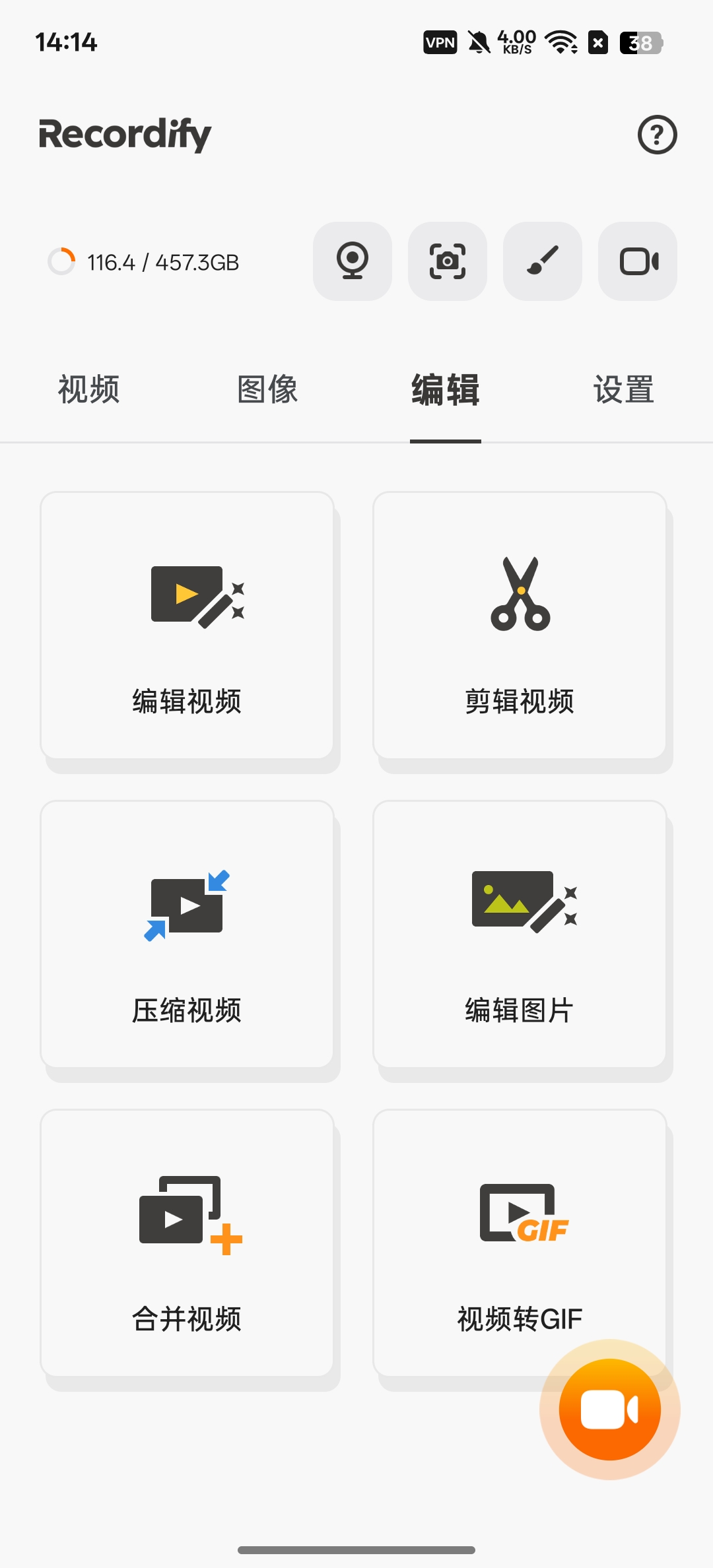Select the 视频转GIF converter tool
Screen dimensions: 713x1568
520,1247
